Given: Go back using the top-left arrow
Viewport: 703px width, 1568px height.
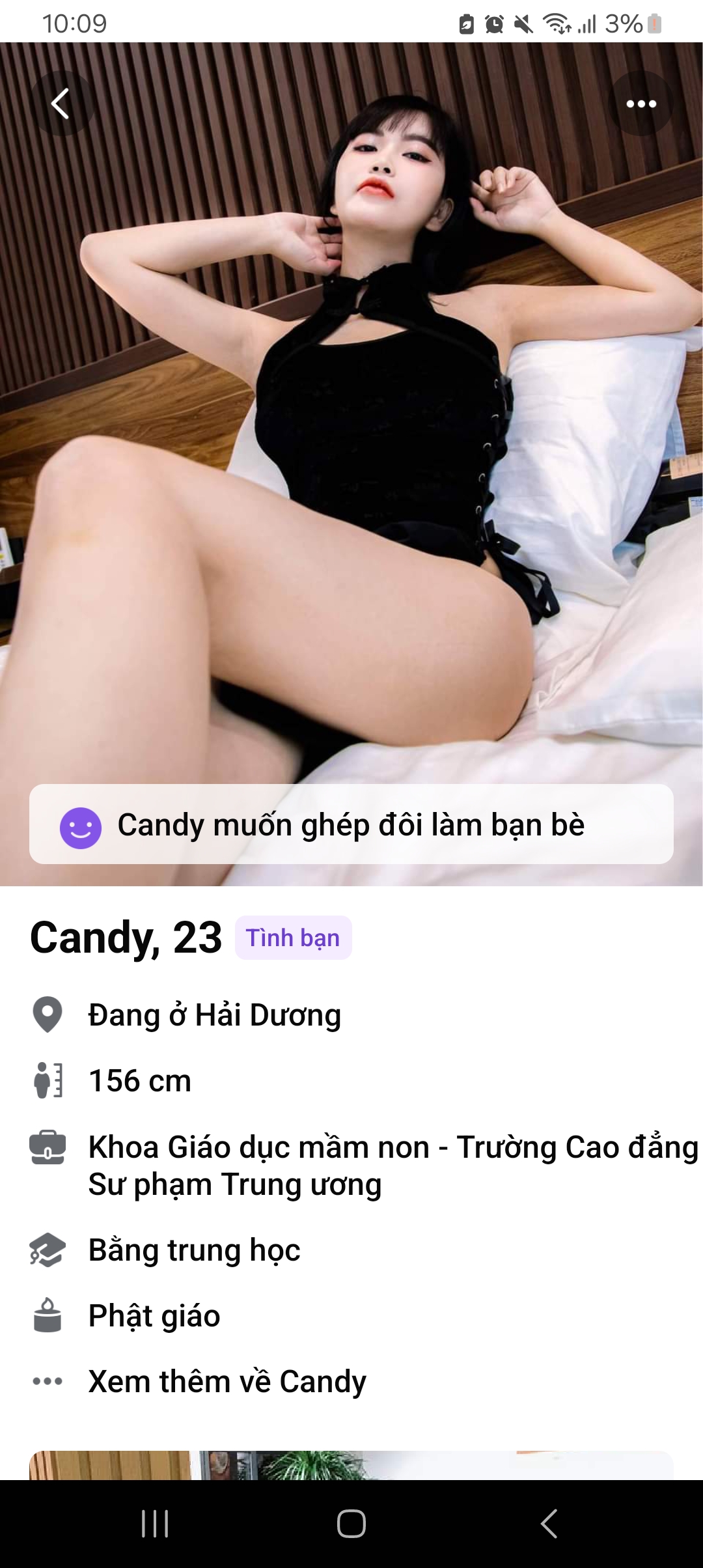Looking at the screenshot, I should [x=61, y=104].
